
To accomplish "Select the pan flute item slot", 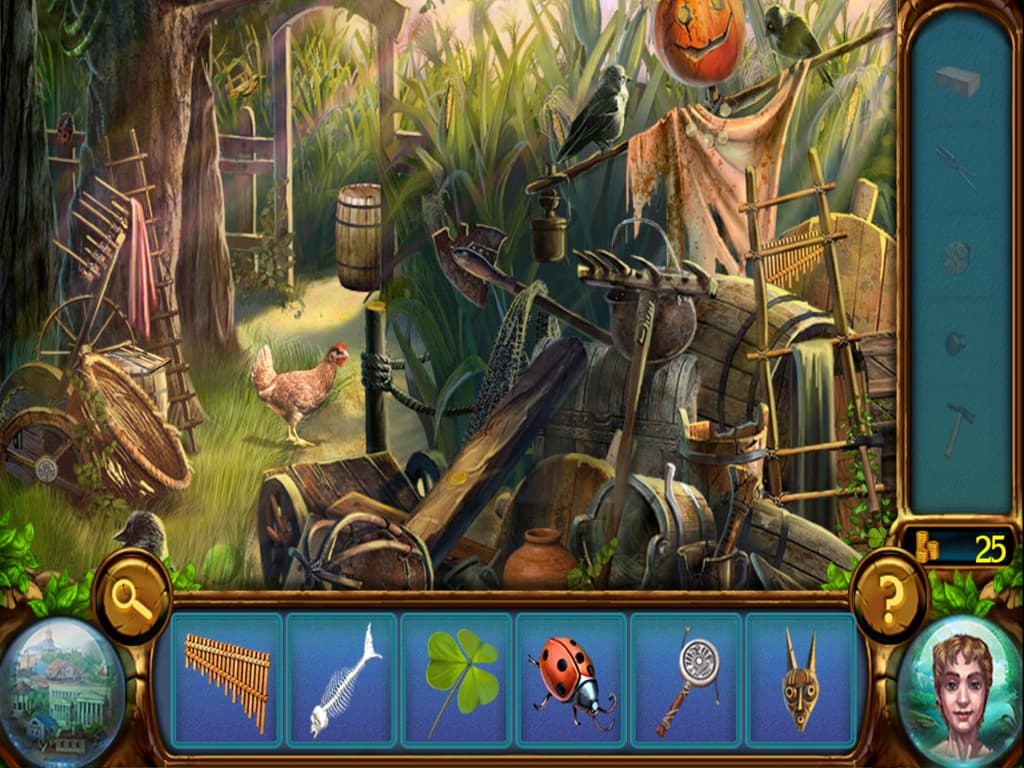I will click(x=227, y=680).
